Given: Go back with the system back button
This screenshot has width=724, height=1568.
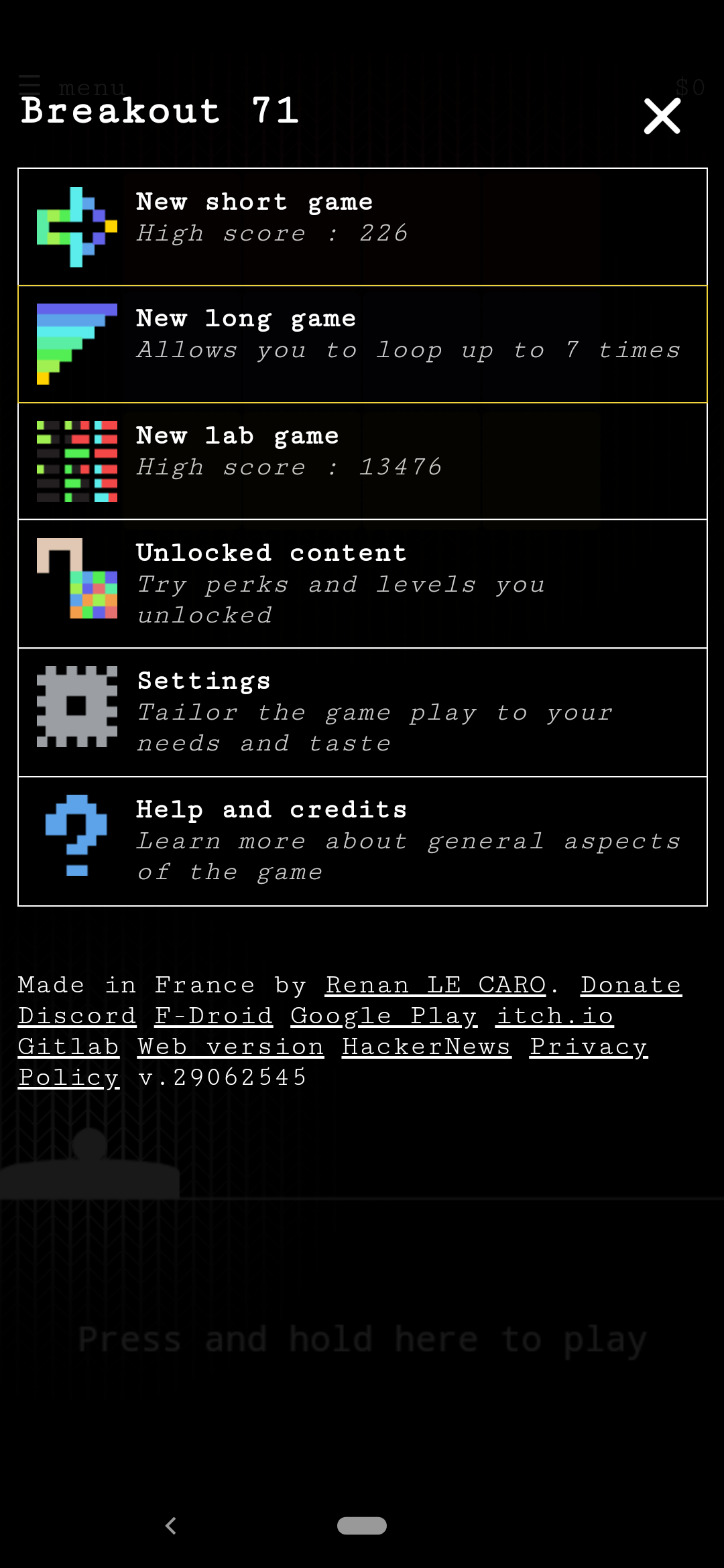Looking at the screenshot, I should click(x=171, y=1526).
